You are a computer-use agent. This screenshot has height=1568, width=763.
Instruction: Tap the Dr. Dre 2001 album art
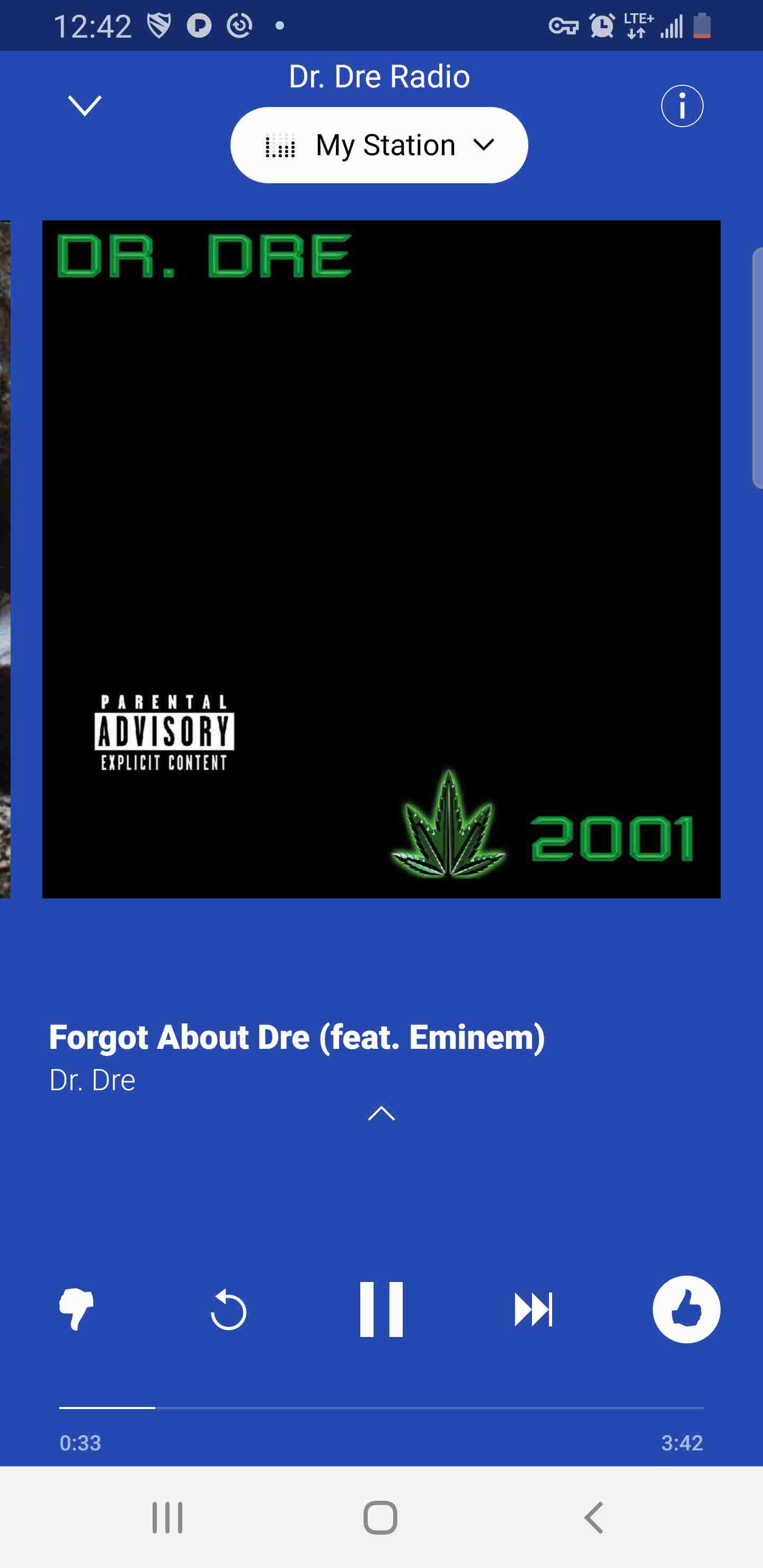click(381, 559)
